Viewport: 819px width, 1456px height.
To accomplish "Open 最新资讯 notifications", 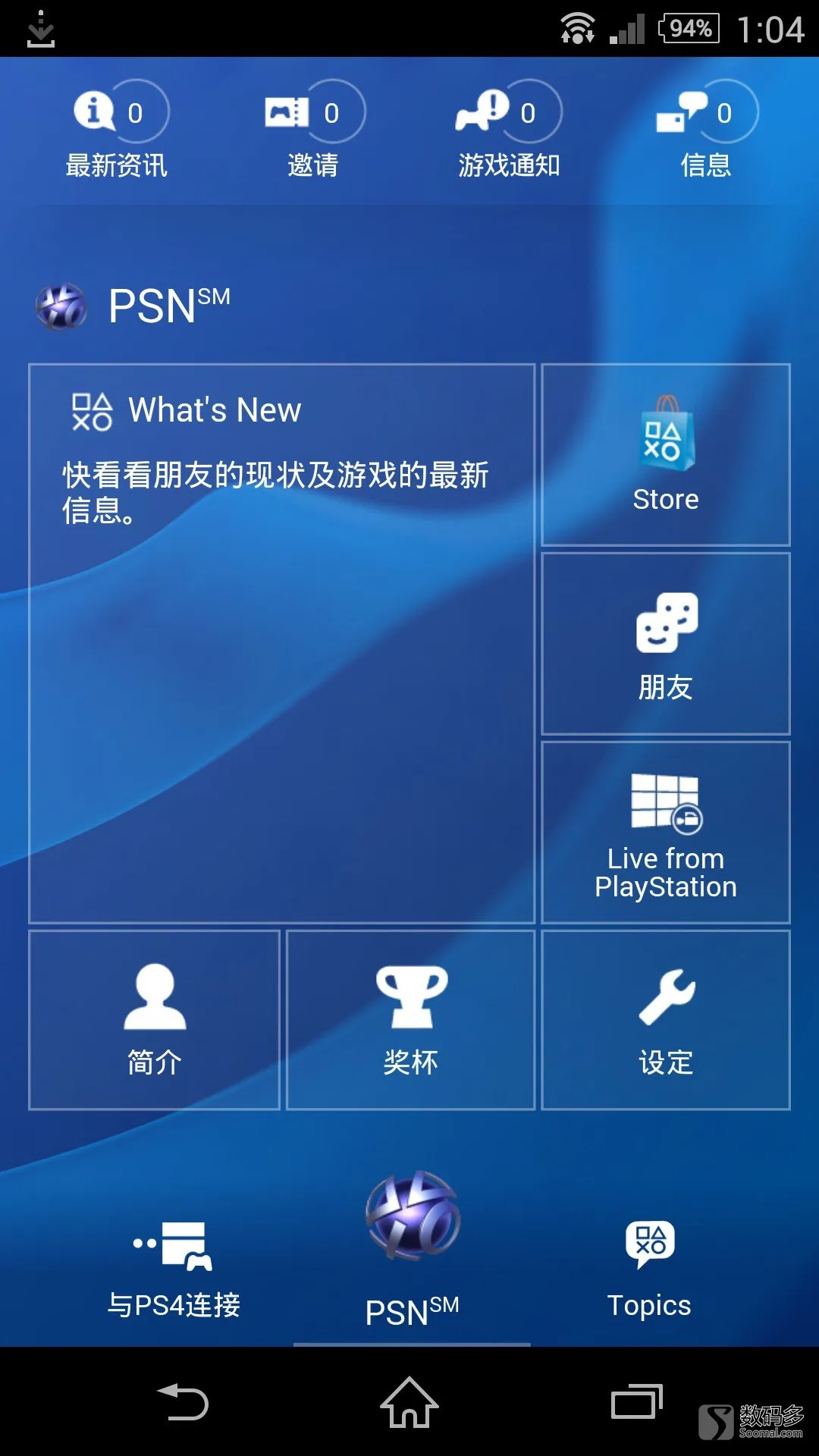I will pyautogui.click(x=118, y=130).
